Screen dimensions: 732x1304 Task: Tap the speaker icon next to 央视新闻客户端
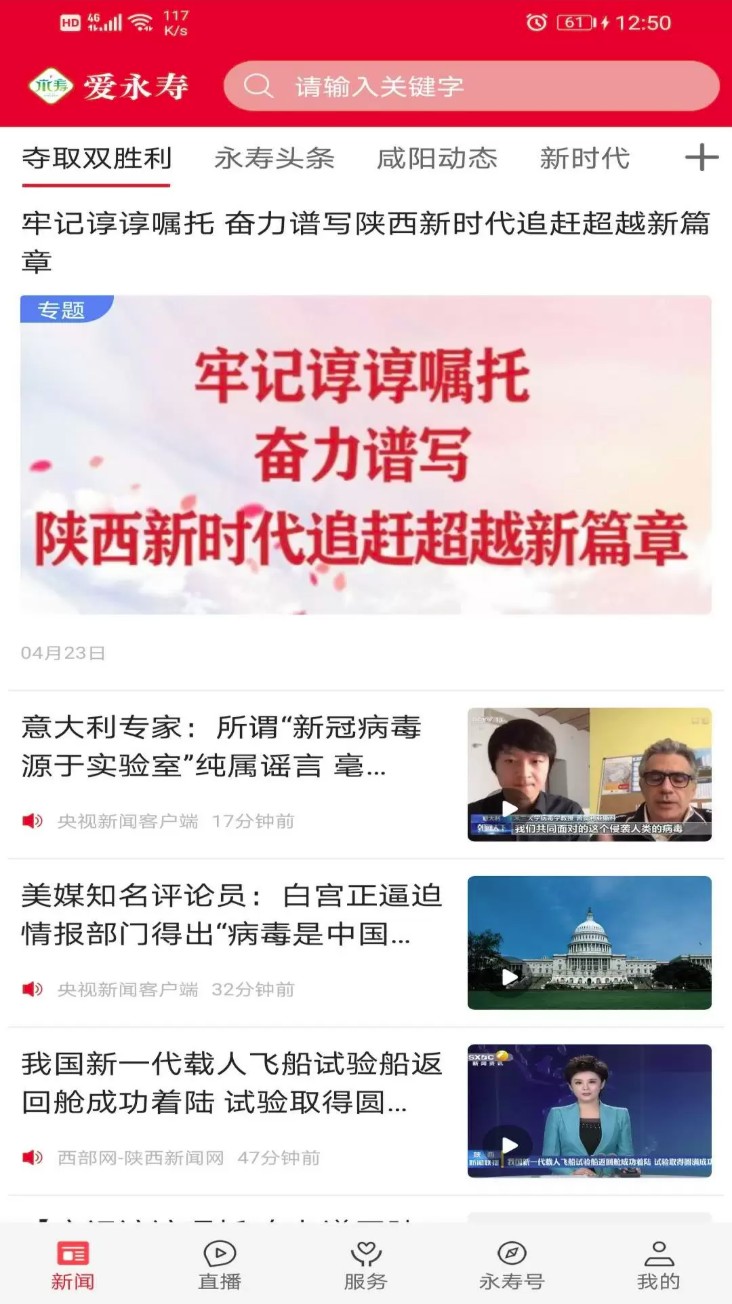31,821
